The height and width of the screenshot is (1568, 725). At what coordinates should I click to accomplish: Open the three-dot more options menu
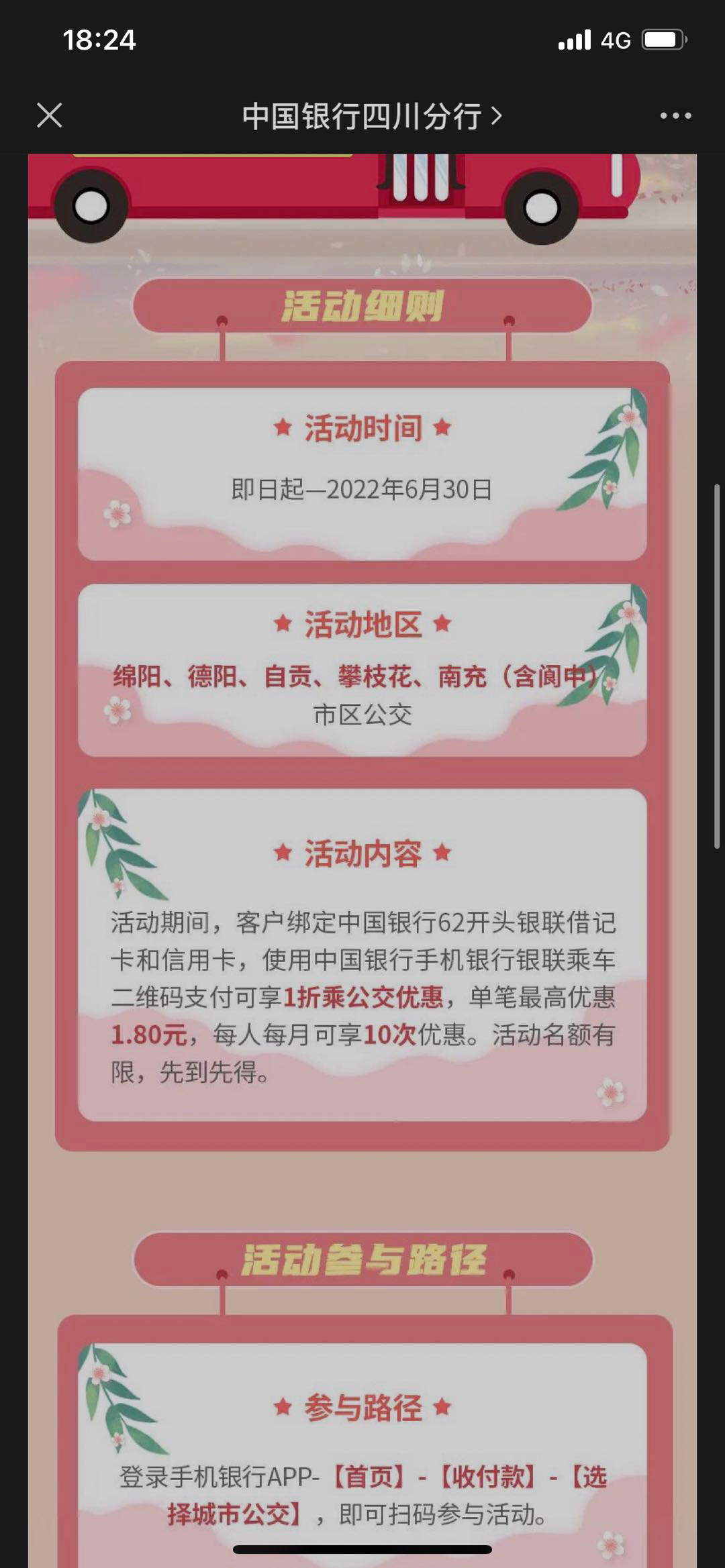[675, 116]
